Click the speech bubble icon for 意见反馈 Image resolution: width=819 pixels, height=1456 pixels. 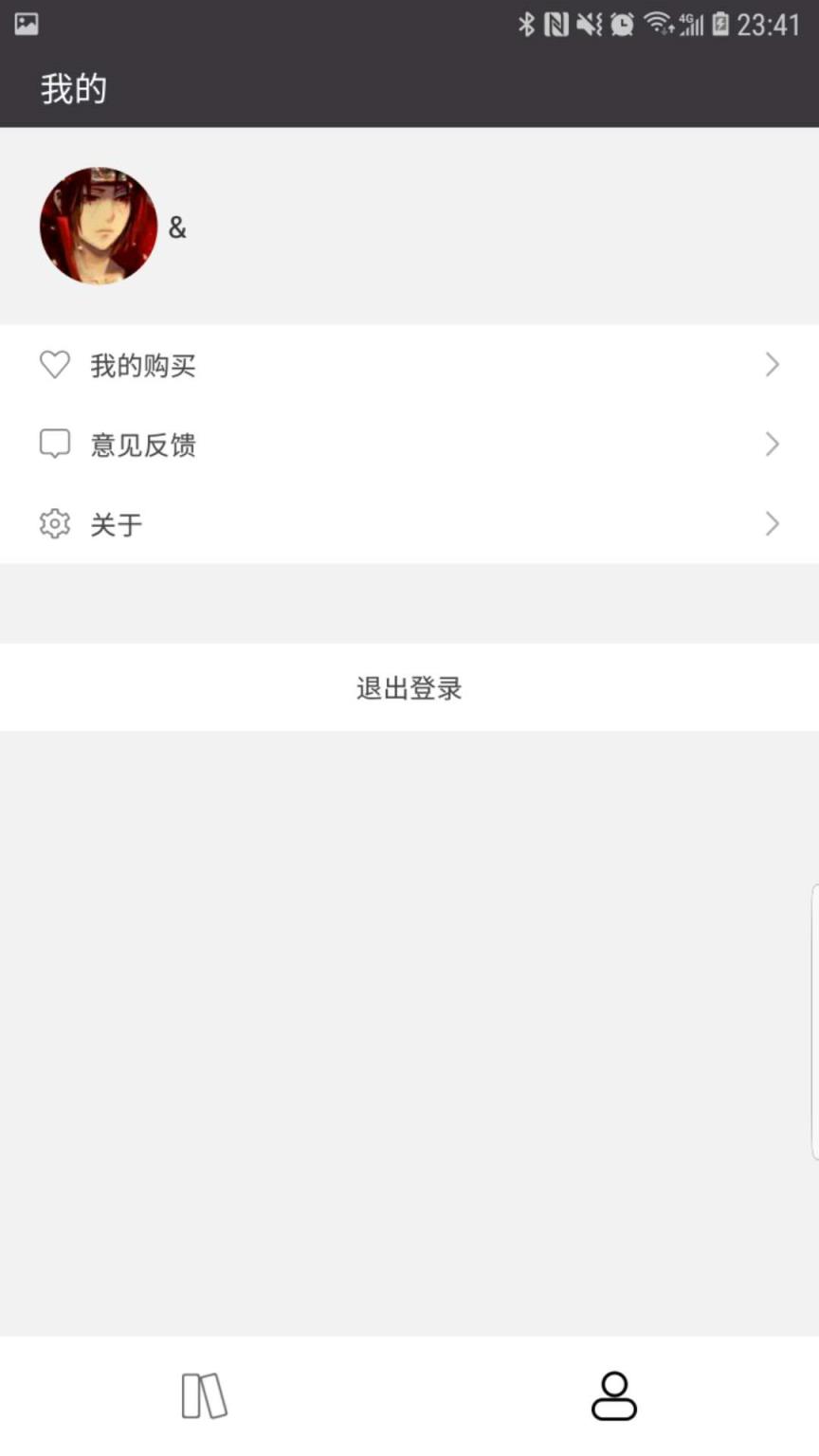coord(55,444)
